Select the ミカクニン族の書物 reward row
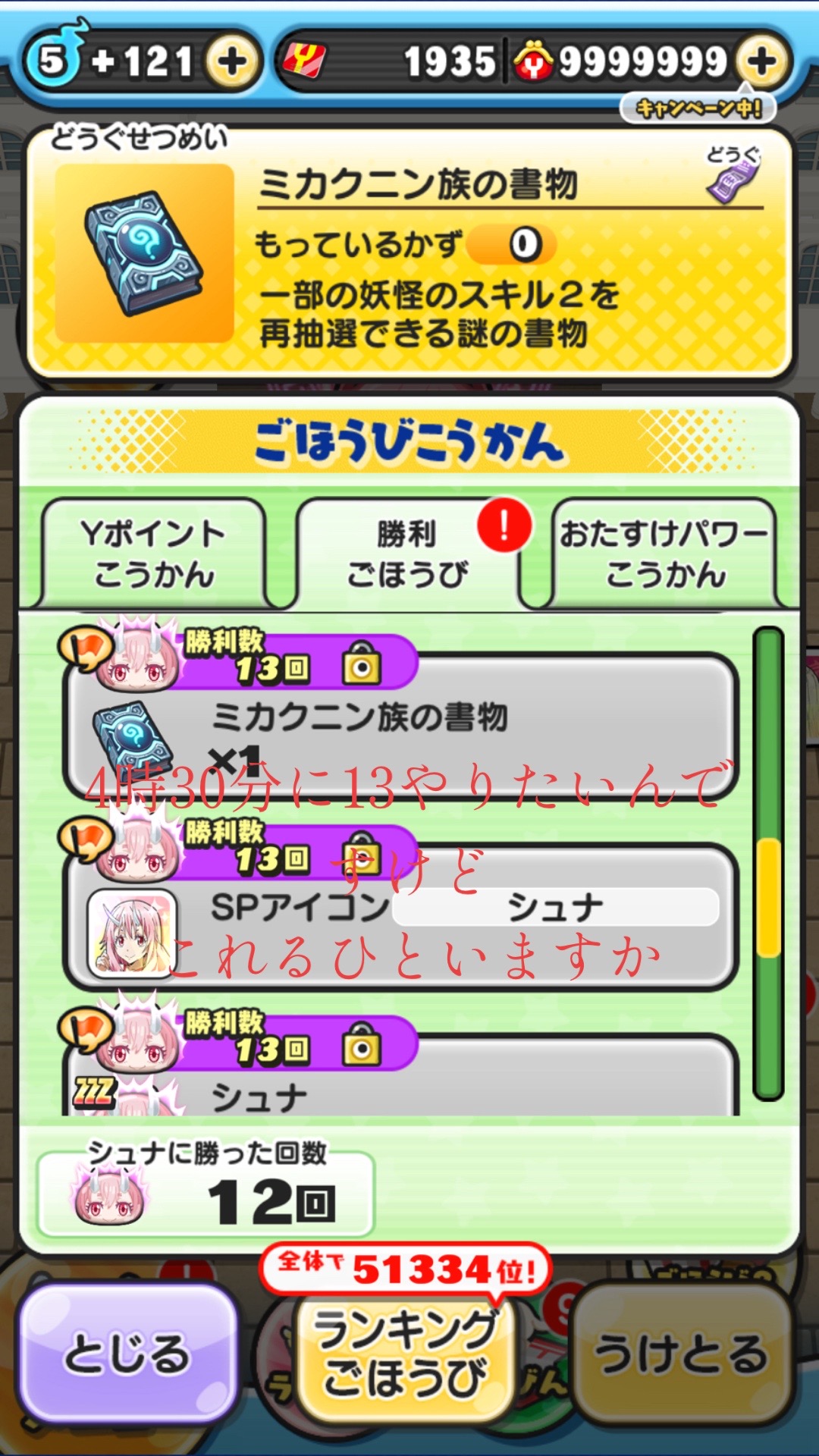This screenshot has width=819, height=1456. 402,728
